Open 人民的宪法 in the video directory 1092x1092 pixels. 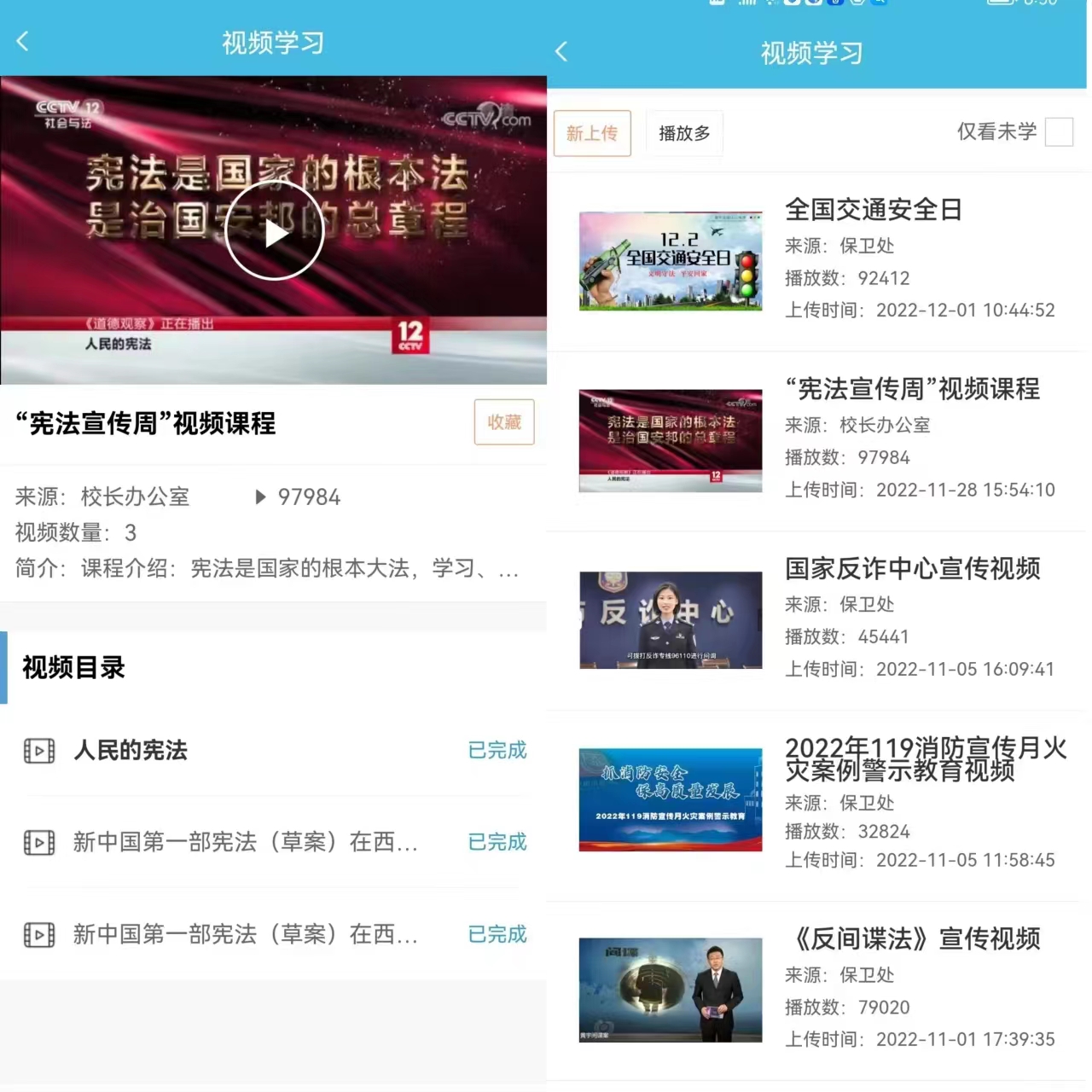pyautogui.click(x=131, y=750)
